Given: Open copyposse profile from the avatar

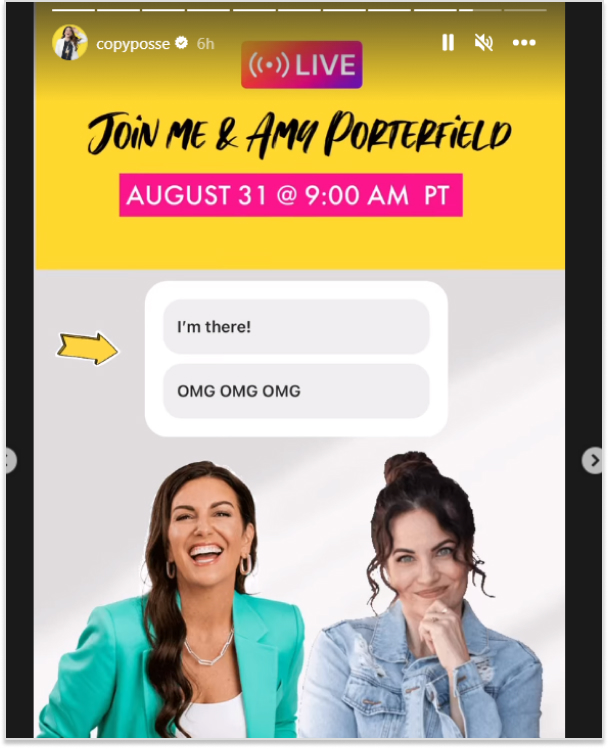Looking at the screenshot, I should (70, 43).
